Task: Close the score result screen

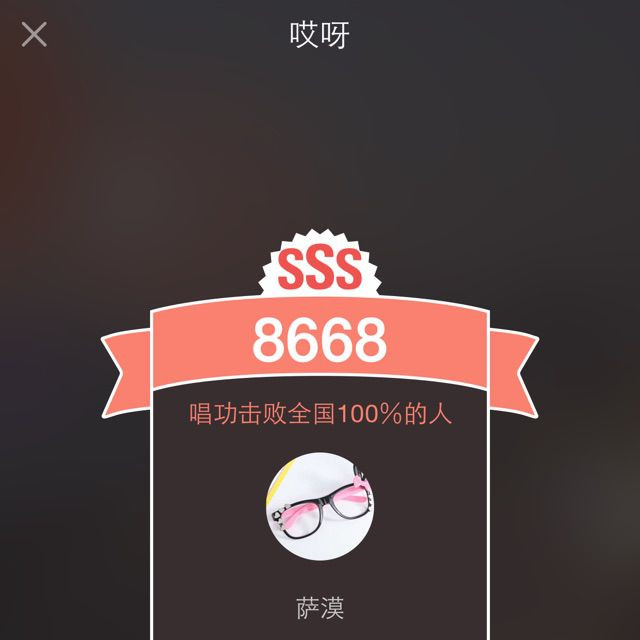Action: tap(34, 35)
